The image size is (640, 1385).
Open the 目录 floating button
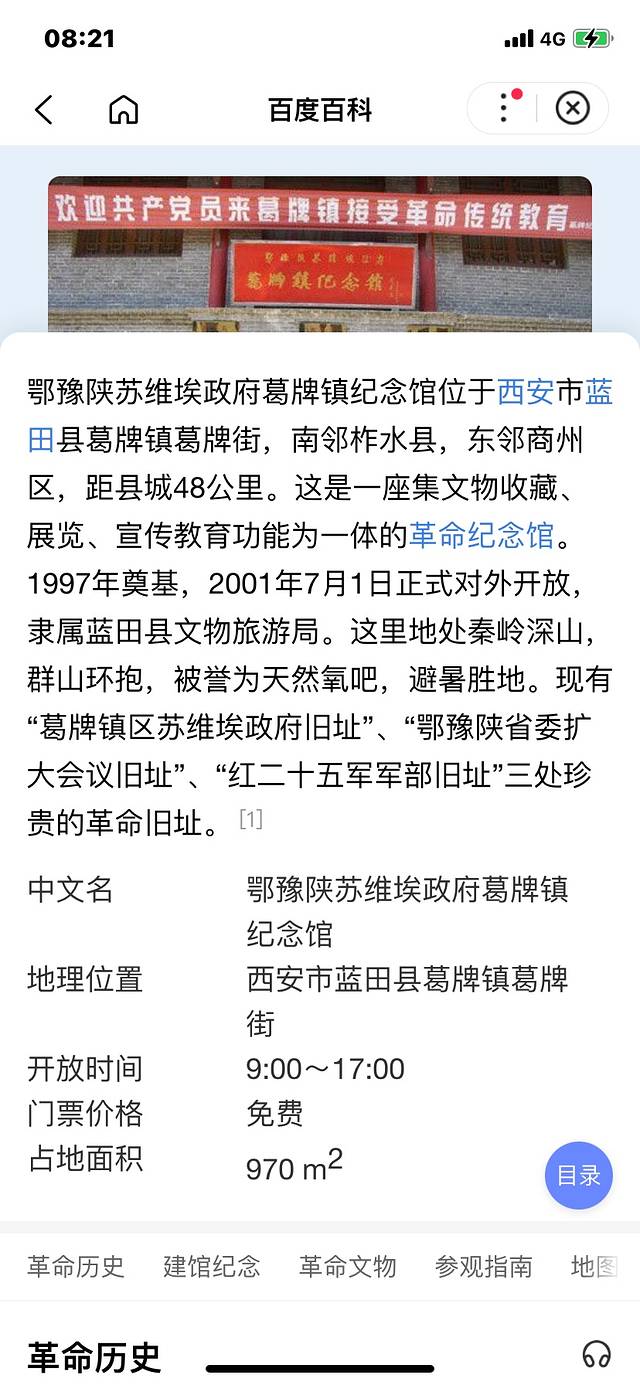(579, 1175)
